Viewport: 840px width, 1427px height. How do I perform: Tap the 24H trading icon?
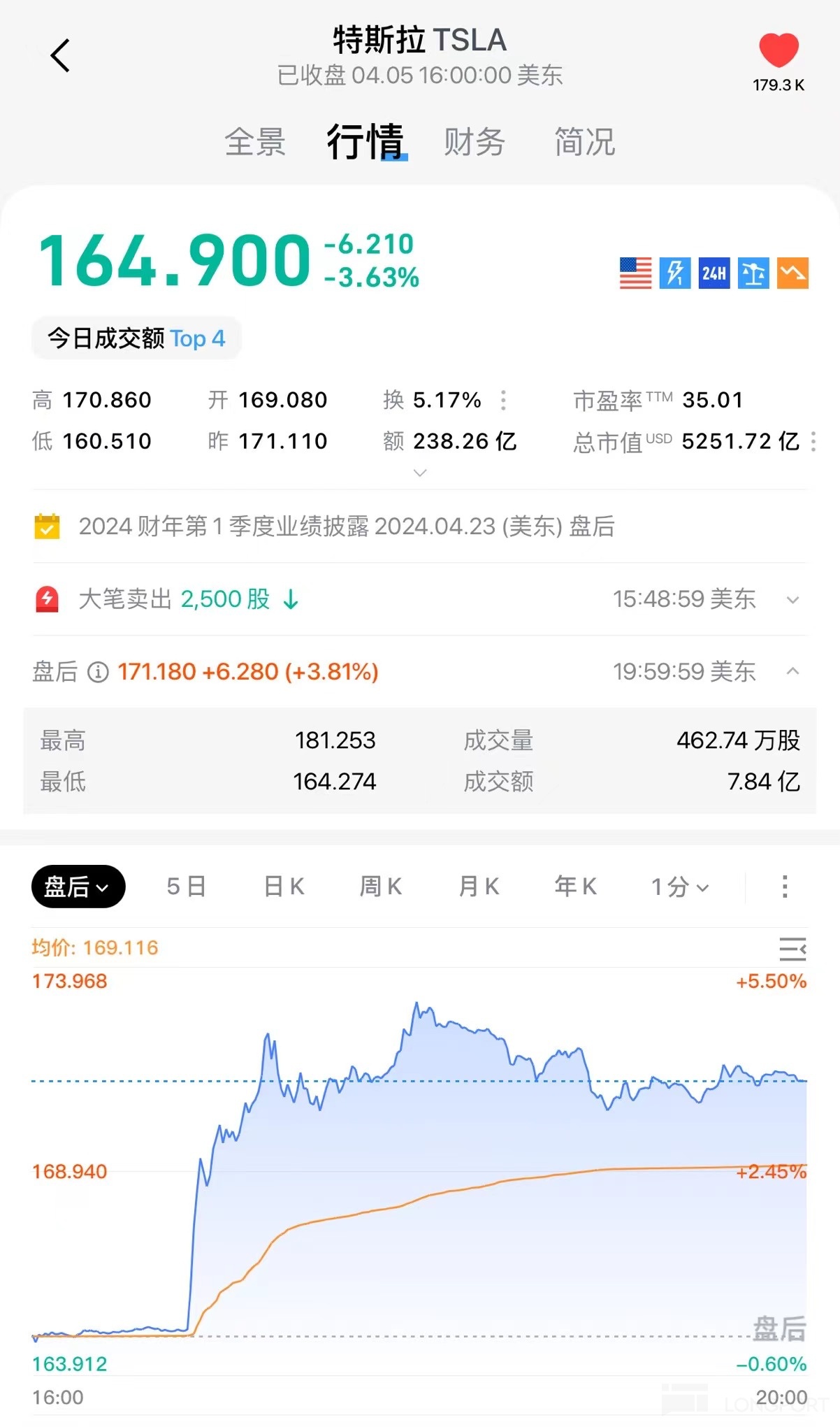click(x=714, y=273)
